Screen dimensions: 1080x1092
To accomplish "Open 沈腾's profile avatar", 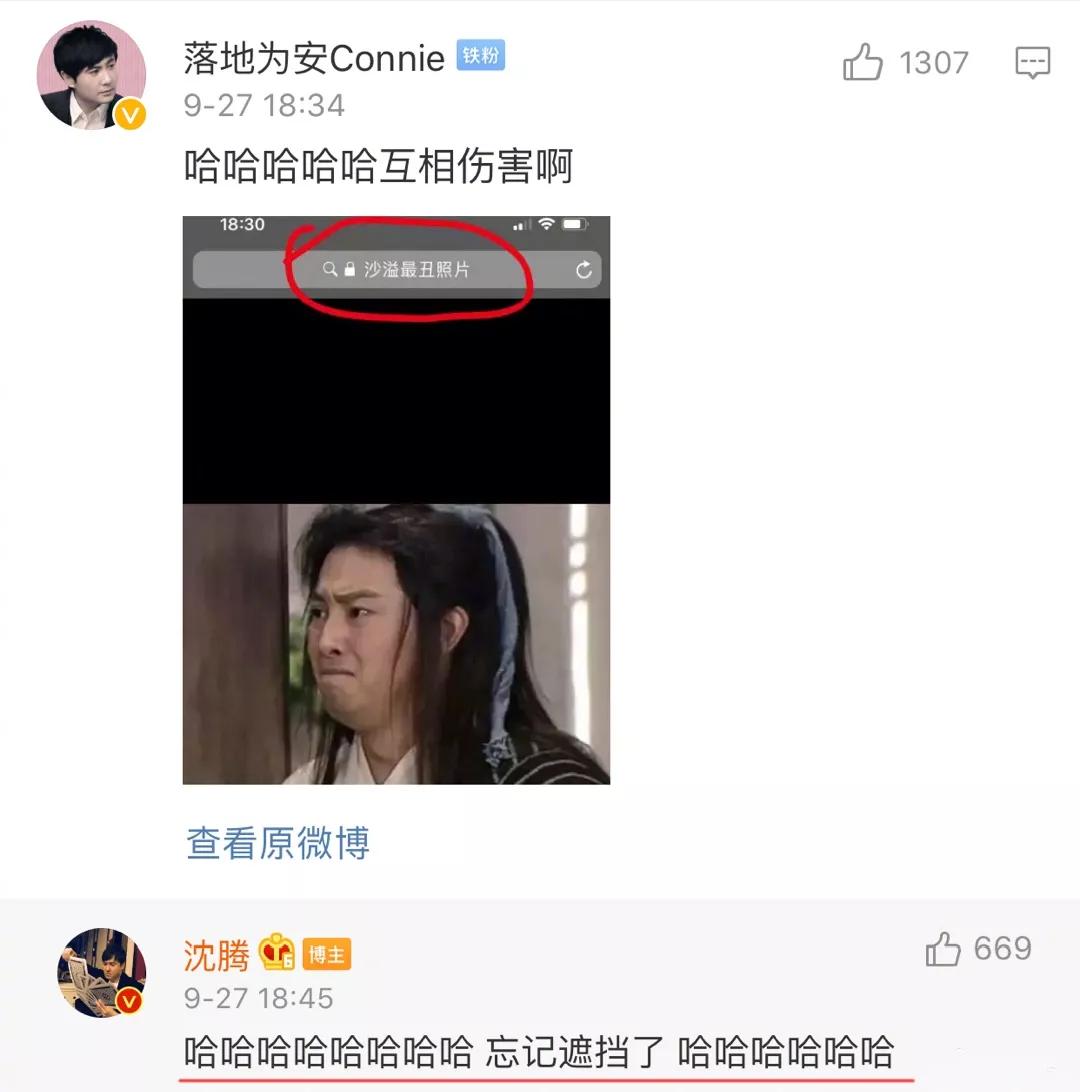I will [101, 972].
